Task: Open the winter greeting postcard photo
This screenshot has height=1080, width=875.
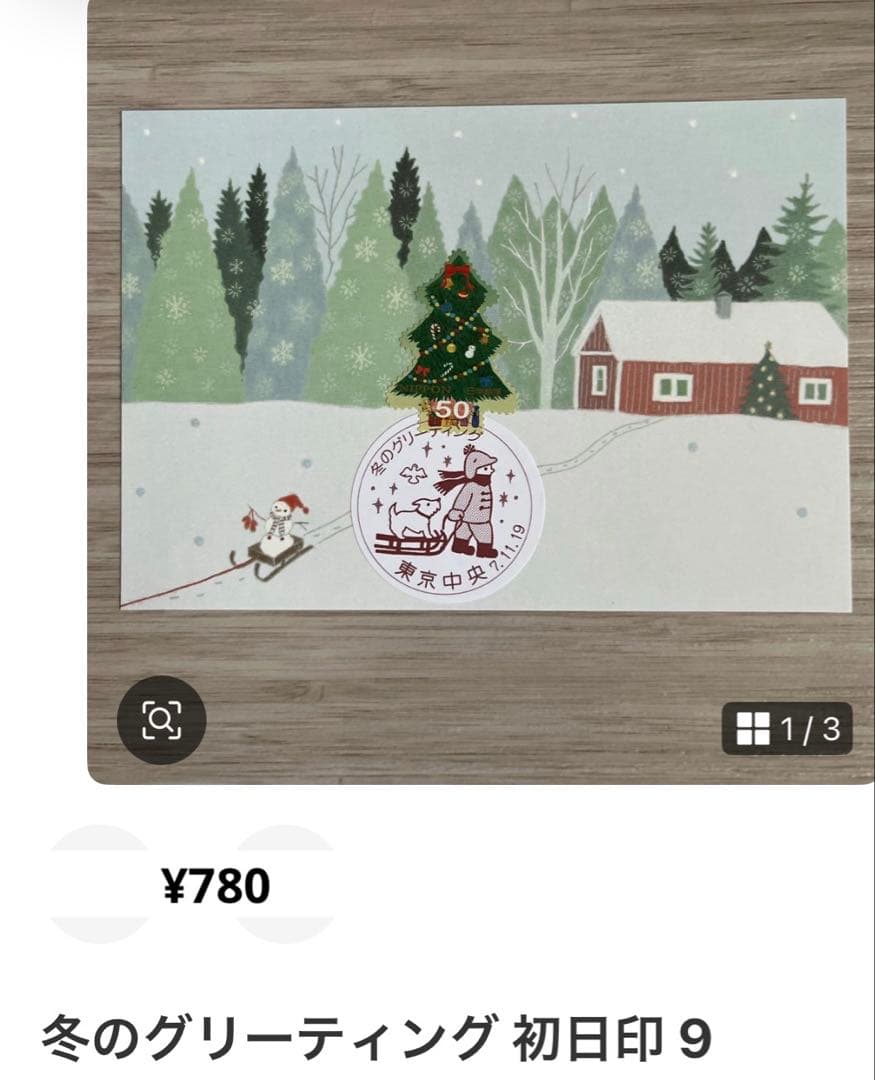Action: coord(484,360)
